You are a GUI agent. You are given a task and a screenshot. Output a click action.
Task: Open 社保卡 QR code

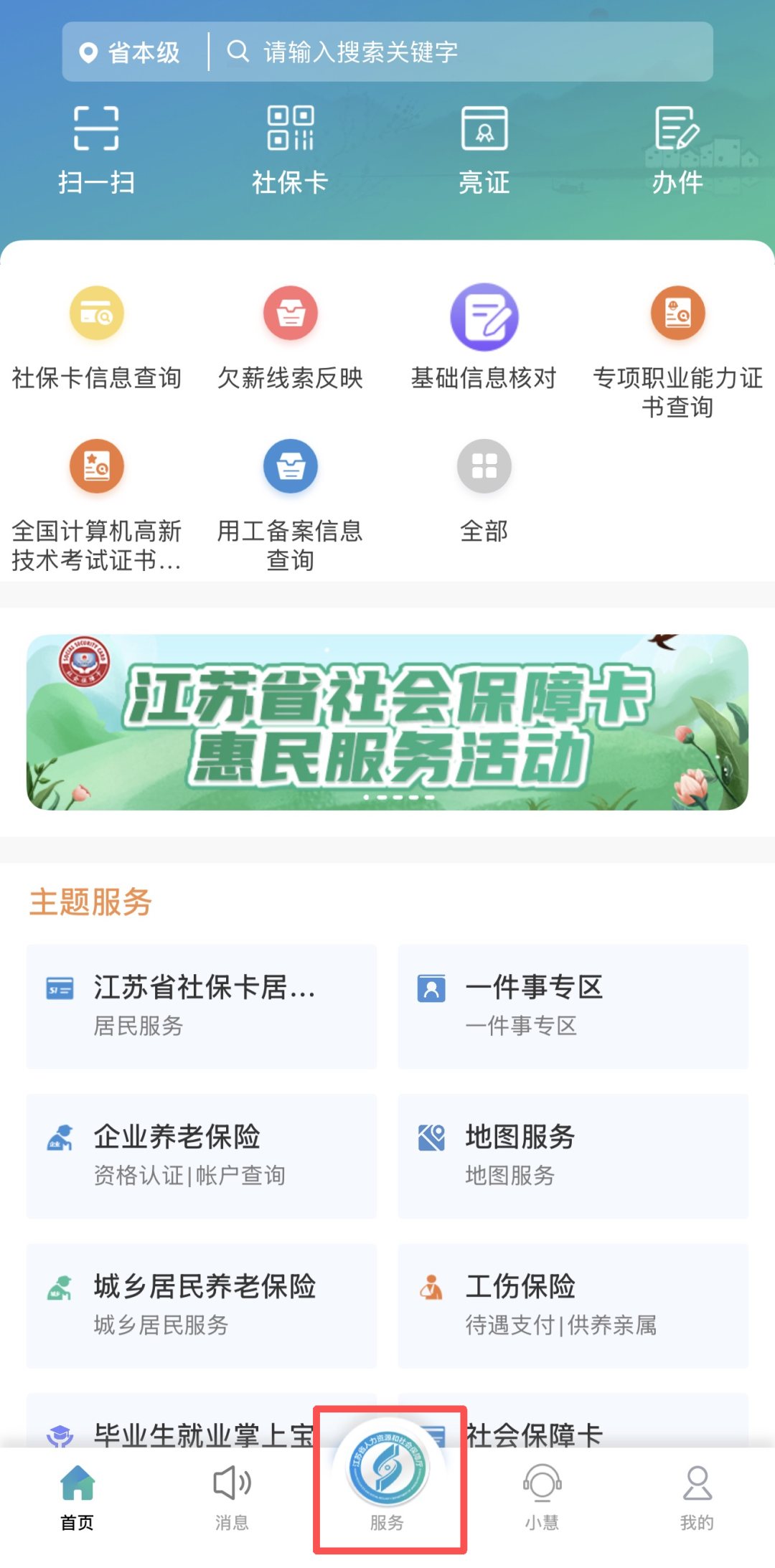point(290,149)
